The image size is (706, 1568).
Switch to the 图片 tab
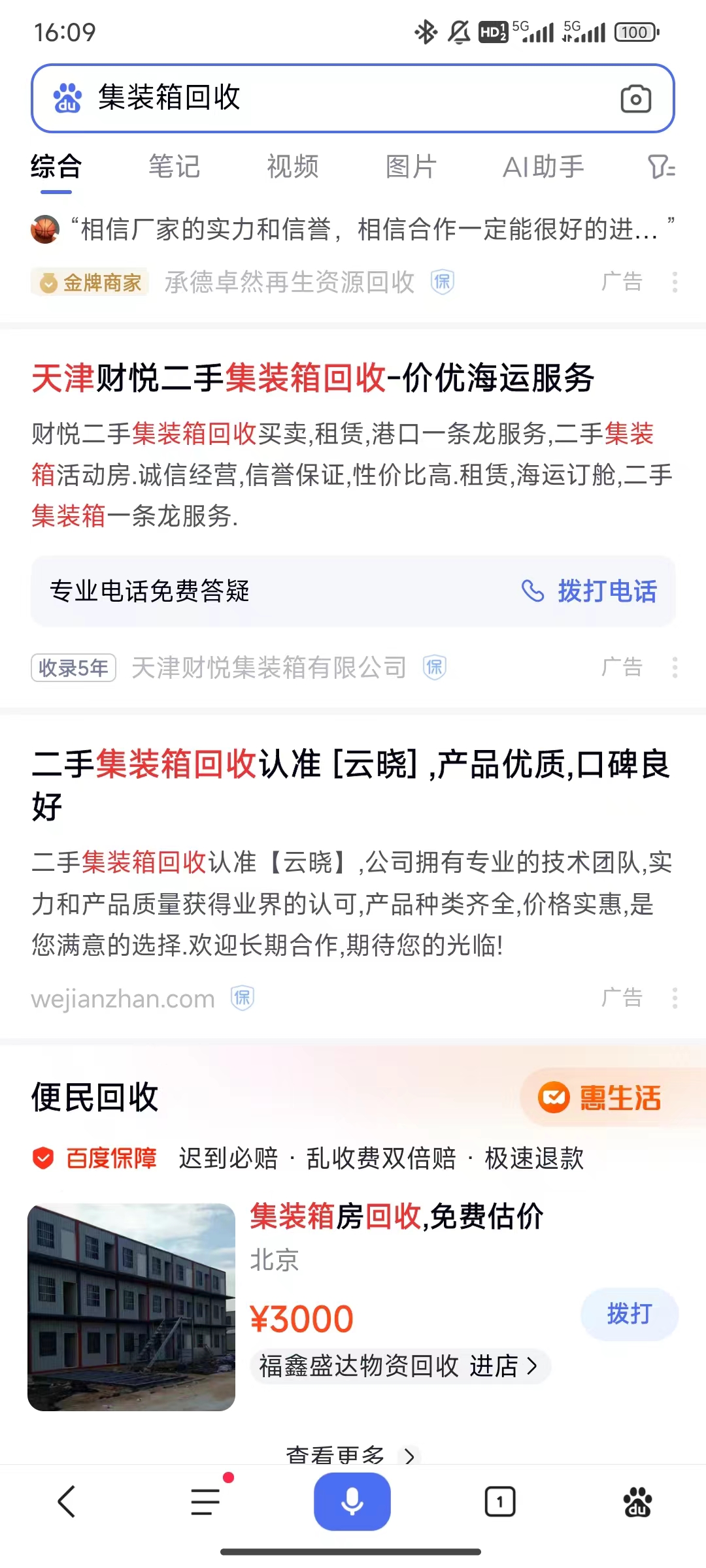tap(411, 167)
